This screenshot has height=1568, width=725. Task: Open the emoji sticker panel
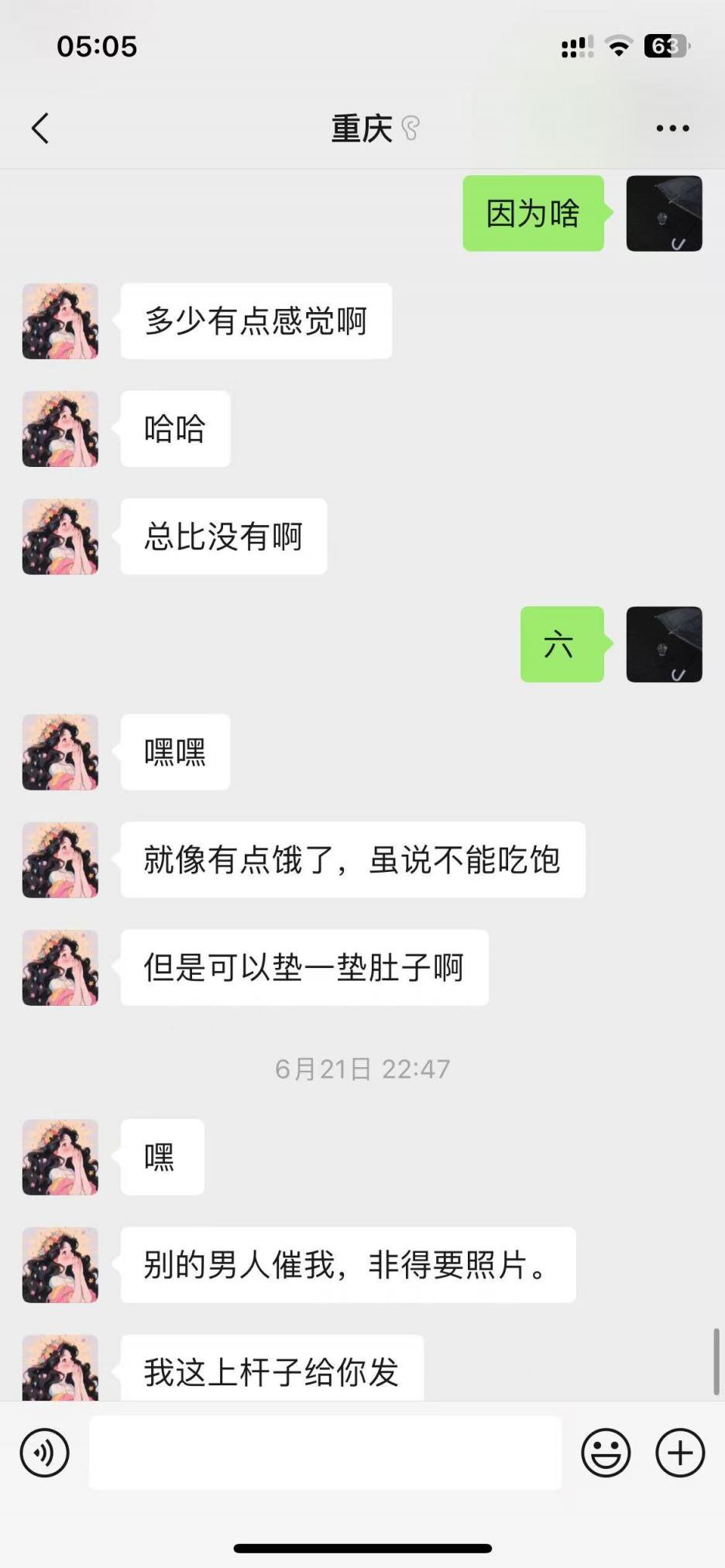coord(606,1453)
